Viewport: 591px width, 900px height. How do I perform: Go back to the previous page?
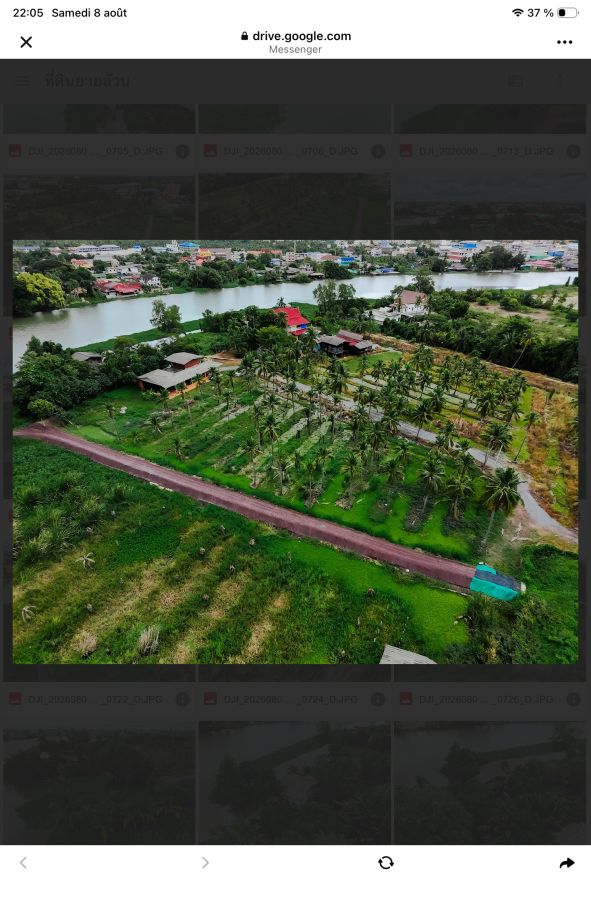[24, 863]
